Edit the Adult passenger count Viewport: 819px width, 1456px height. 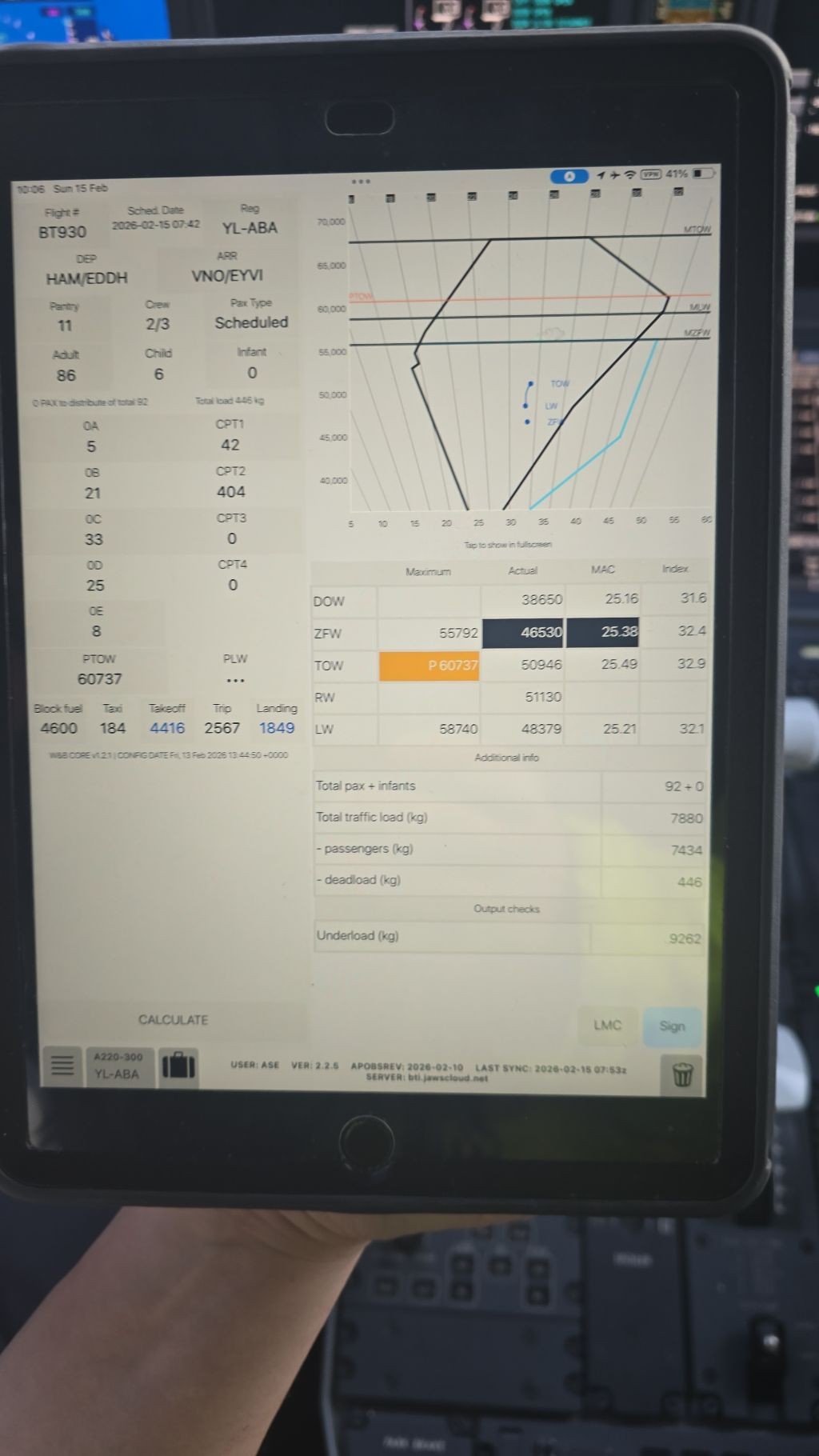(66, 375)
